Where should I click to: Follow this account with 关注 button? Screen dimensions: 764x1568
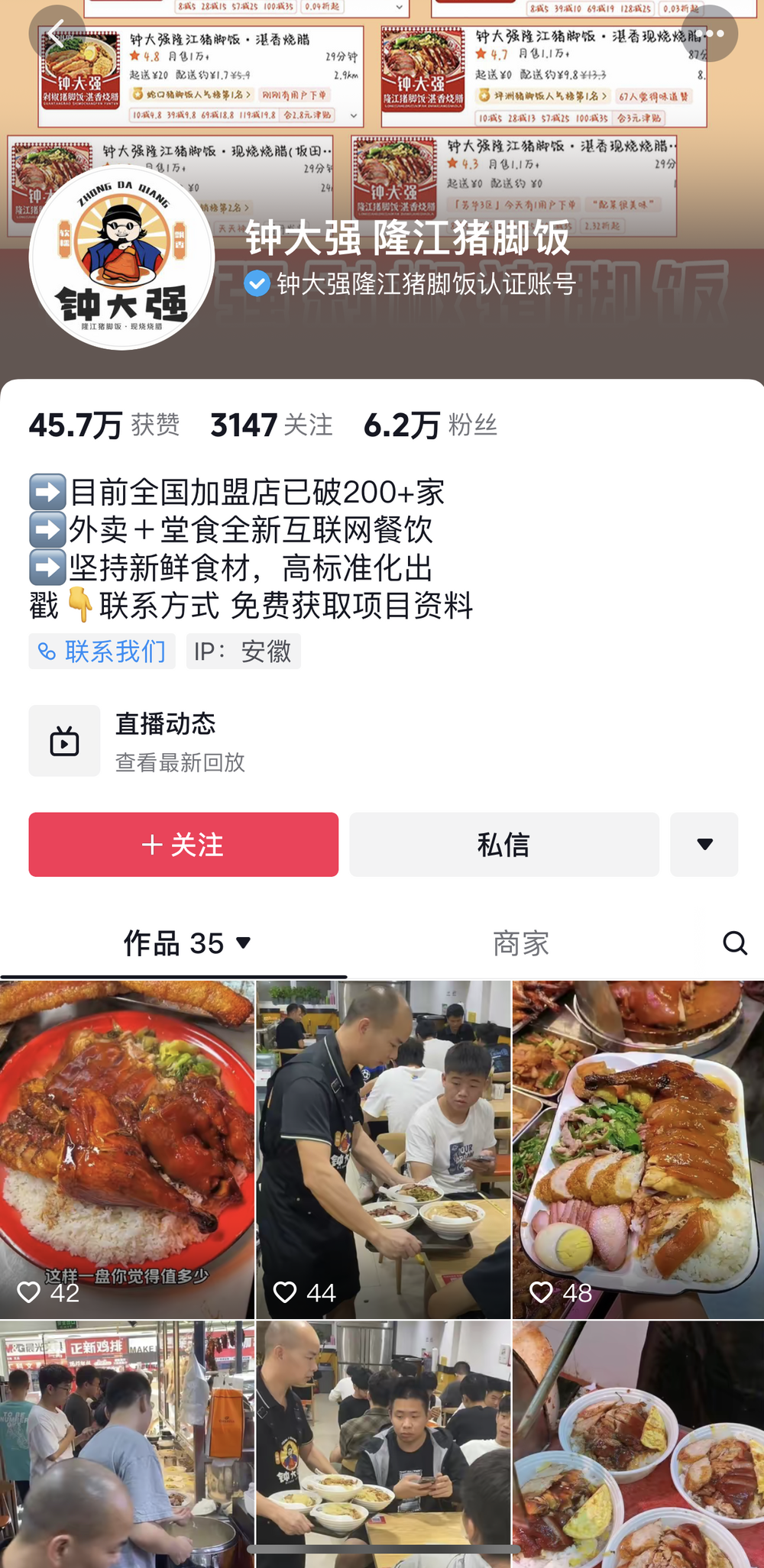point(183,845)
